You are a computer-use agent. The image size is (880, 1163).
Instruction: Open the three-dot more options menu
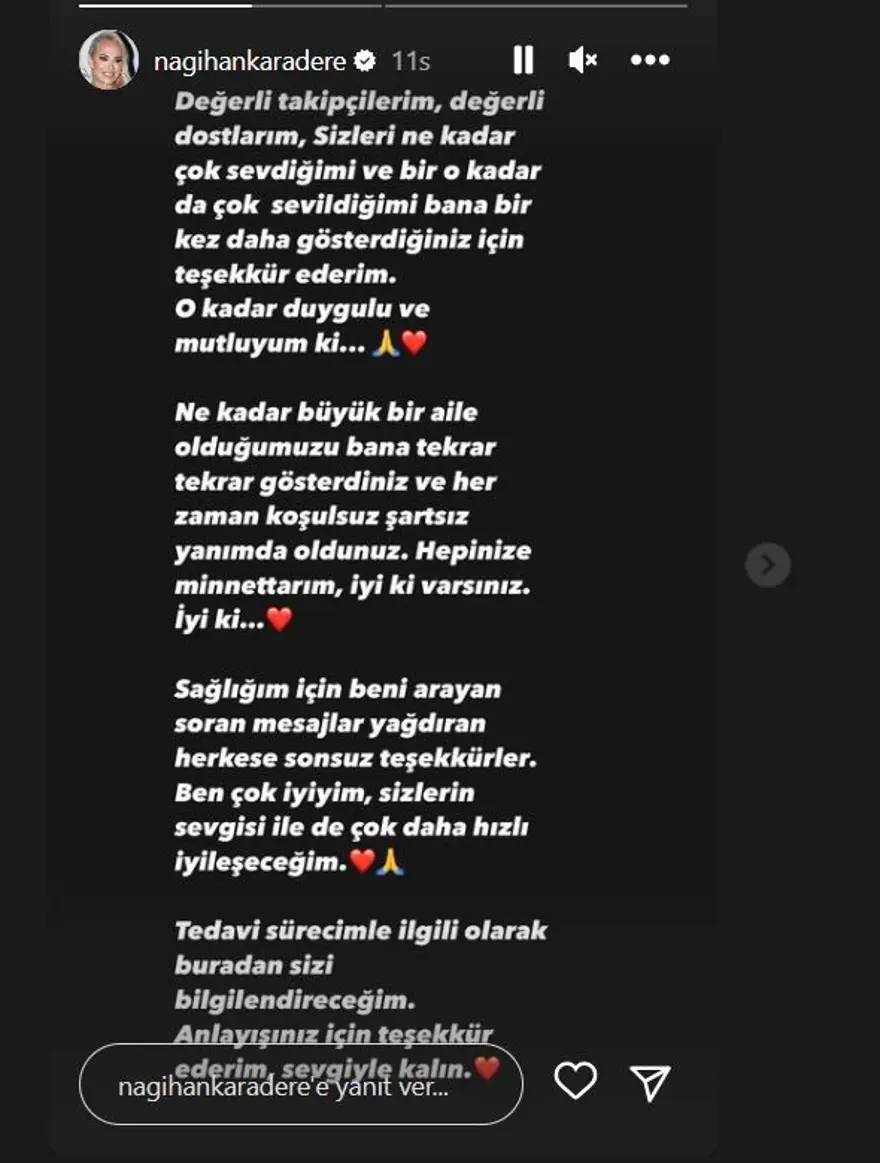tap(649, 60)
